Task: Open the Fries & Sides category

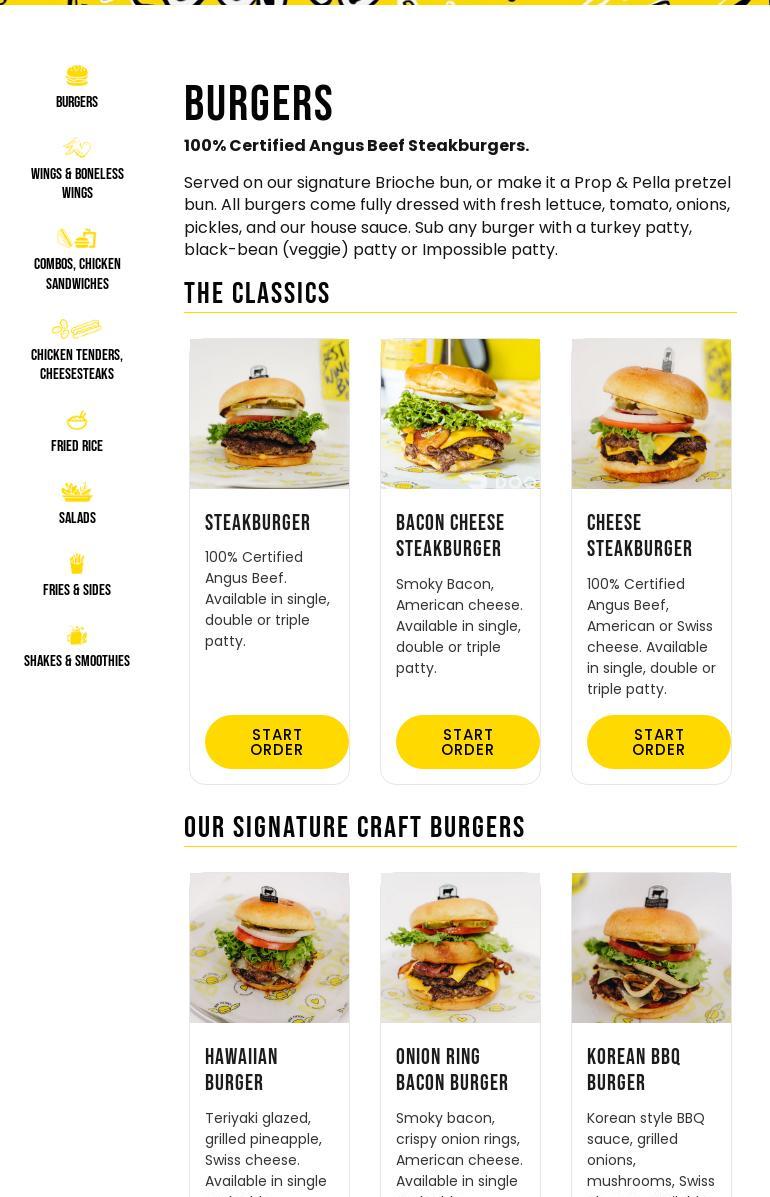Action: pyautogui.click(x=77, y=576)
